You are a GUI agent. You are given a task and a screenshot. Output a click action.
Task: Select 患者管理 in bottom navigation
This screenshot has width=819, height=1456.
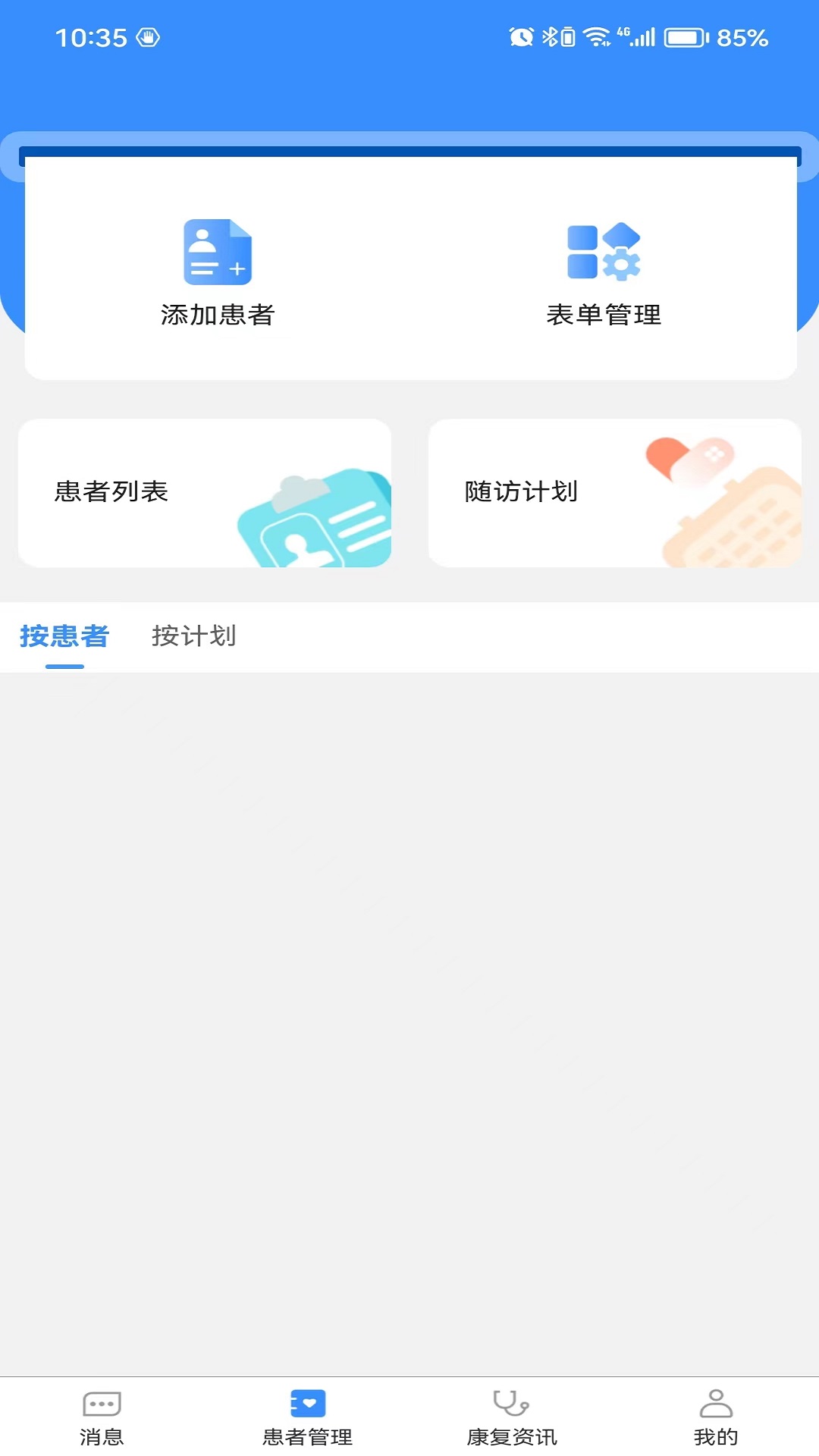307,1417
